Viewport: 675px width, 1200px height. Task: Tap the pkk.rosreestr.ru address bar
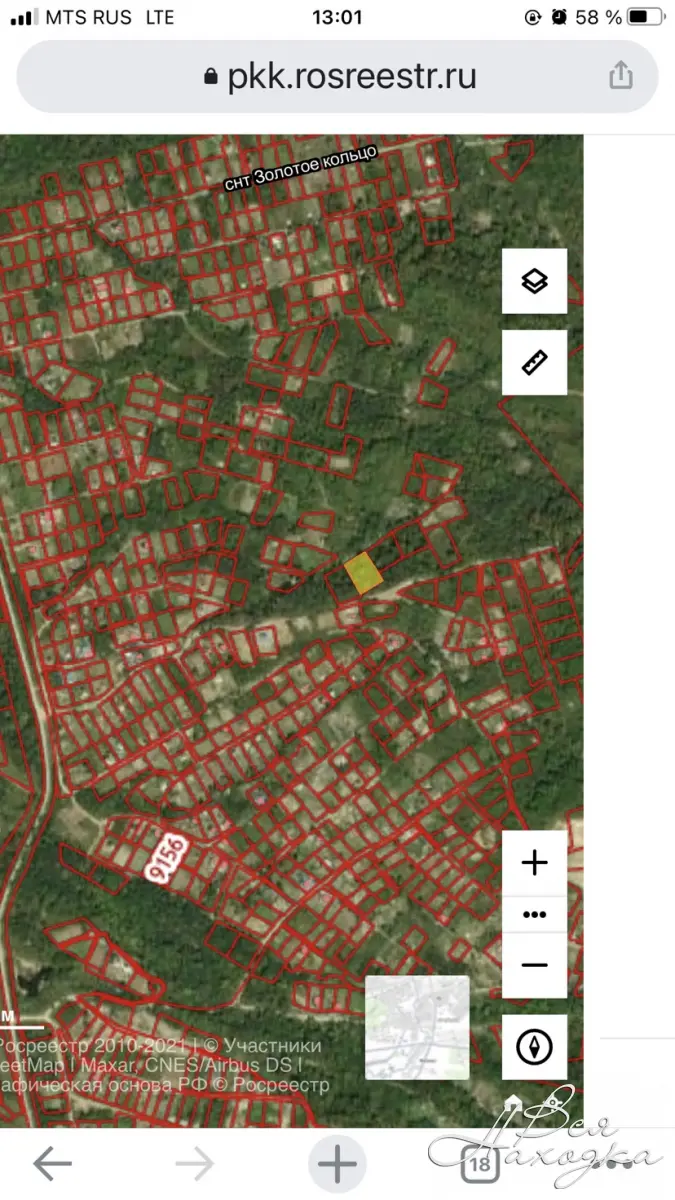tap(340, 77)
